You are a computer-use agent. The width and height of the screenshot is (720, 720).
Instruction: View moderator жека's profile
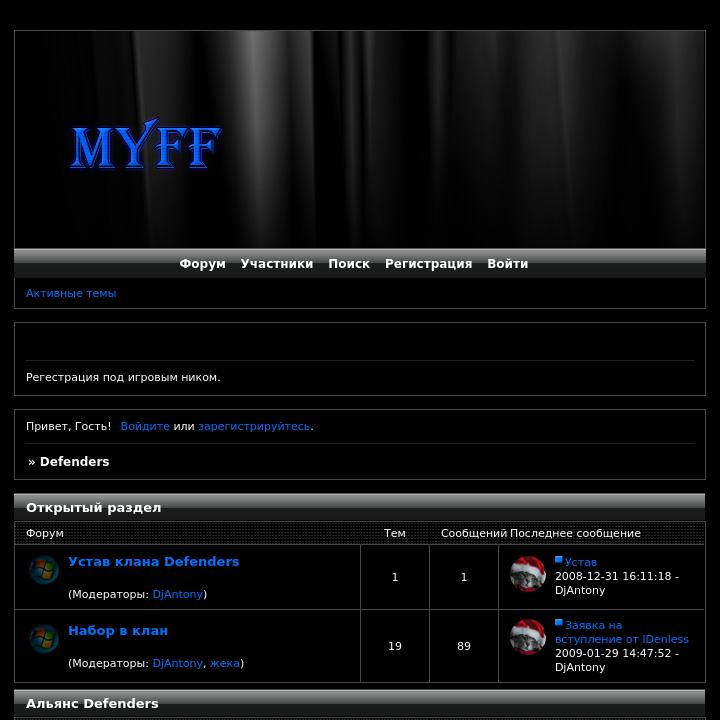click(224, 663)
